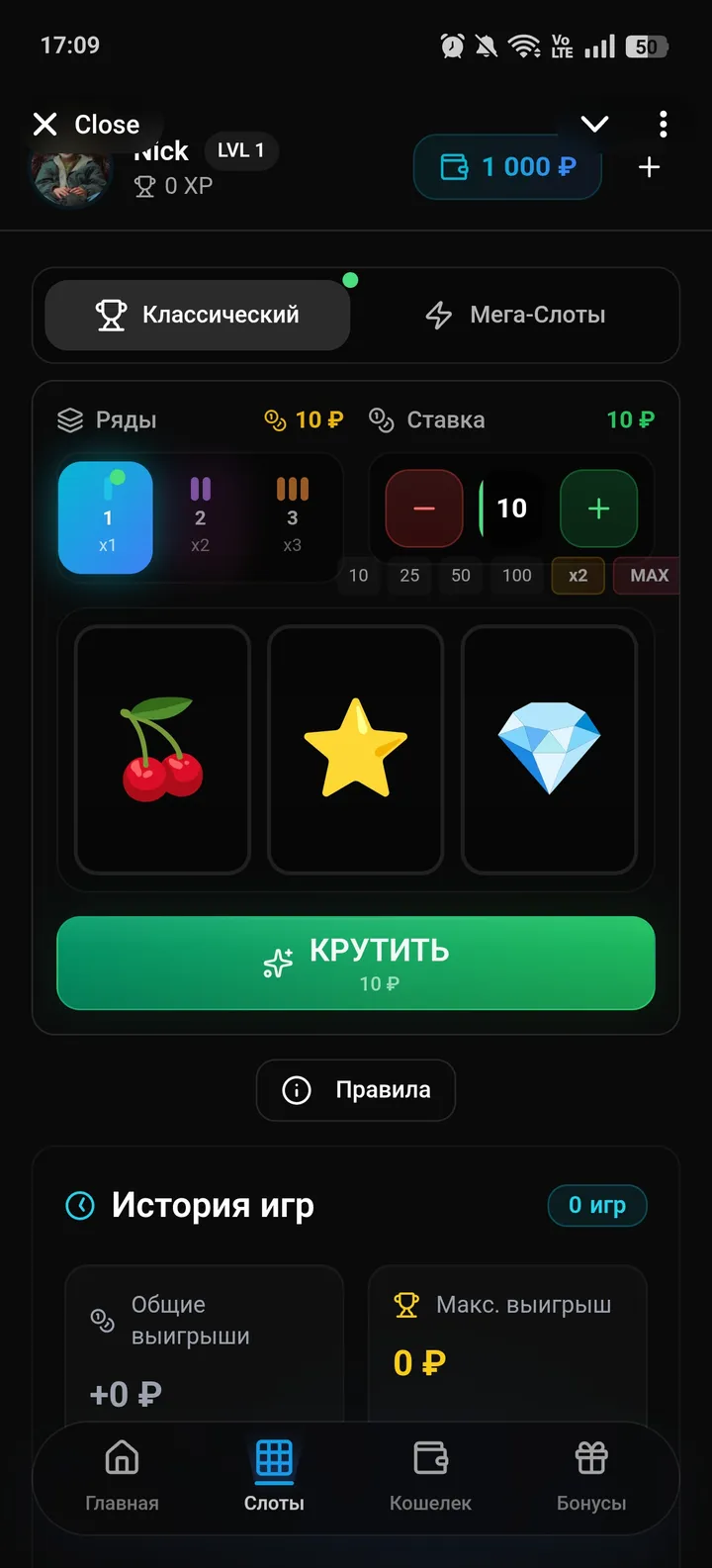Double the bet with the x2 chip

578,576
